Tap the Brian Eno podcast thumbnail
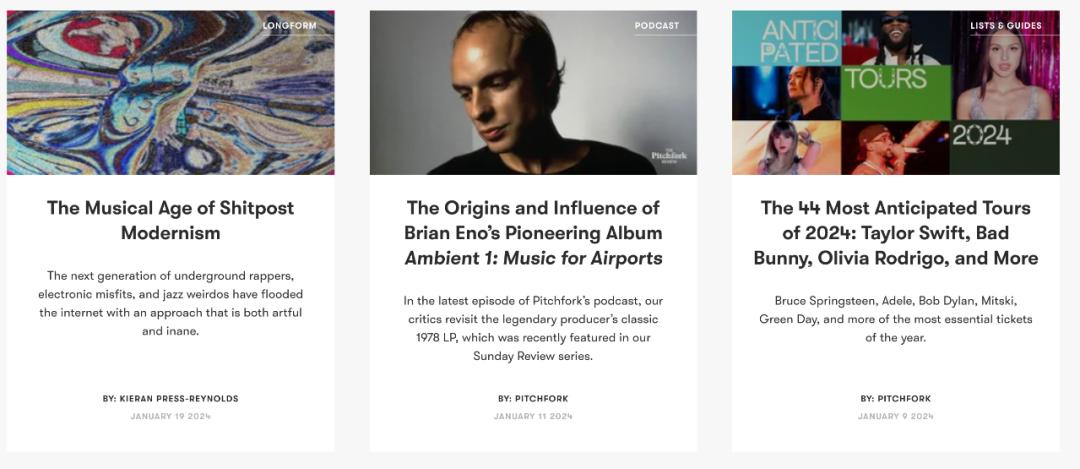Viewport: 1080px width, 469px height. pyautogui.click(x=533, y=92)
